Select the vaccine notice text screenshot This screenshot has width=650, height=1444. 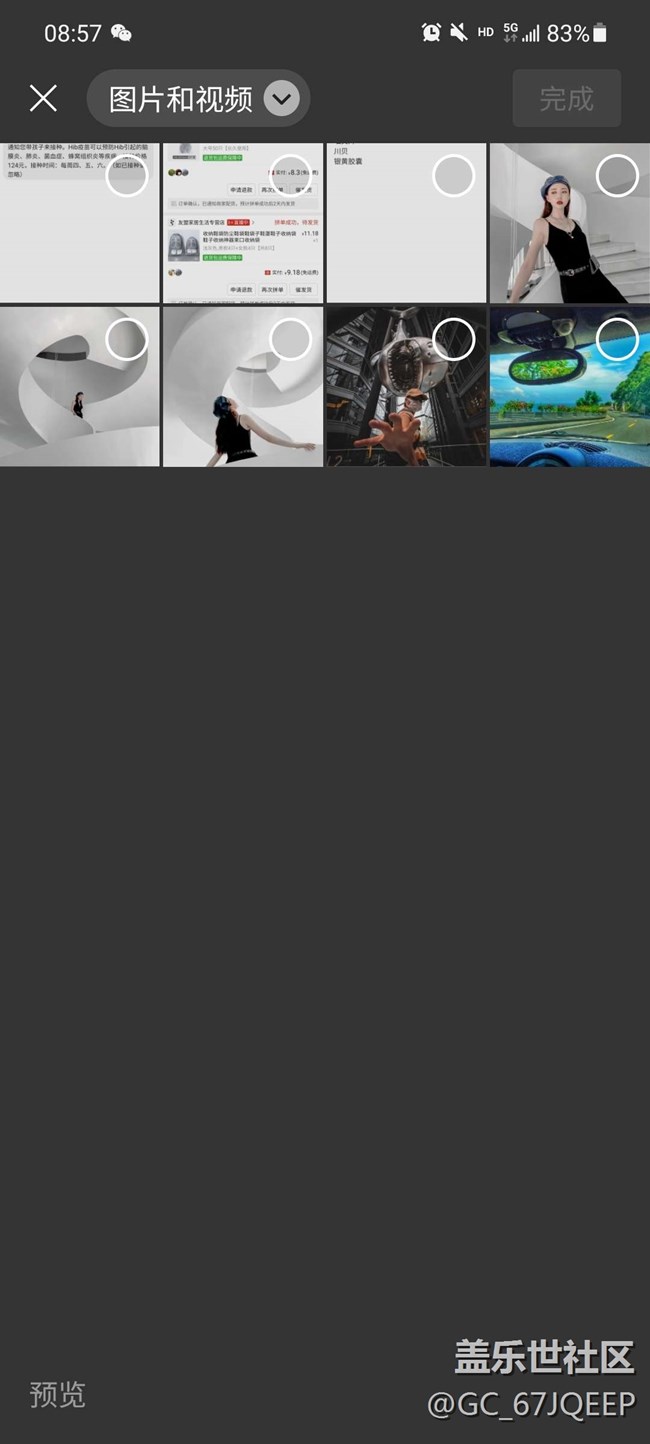[127, 177]
